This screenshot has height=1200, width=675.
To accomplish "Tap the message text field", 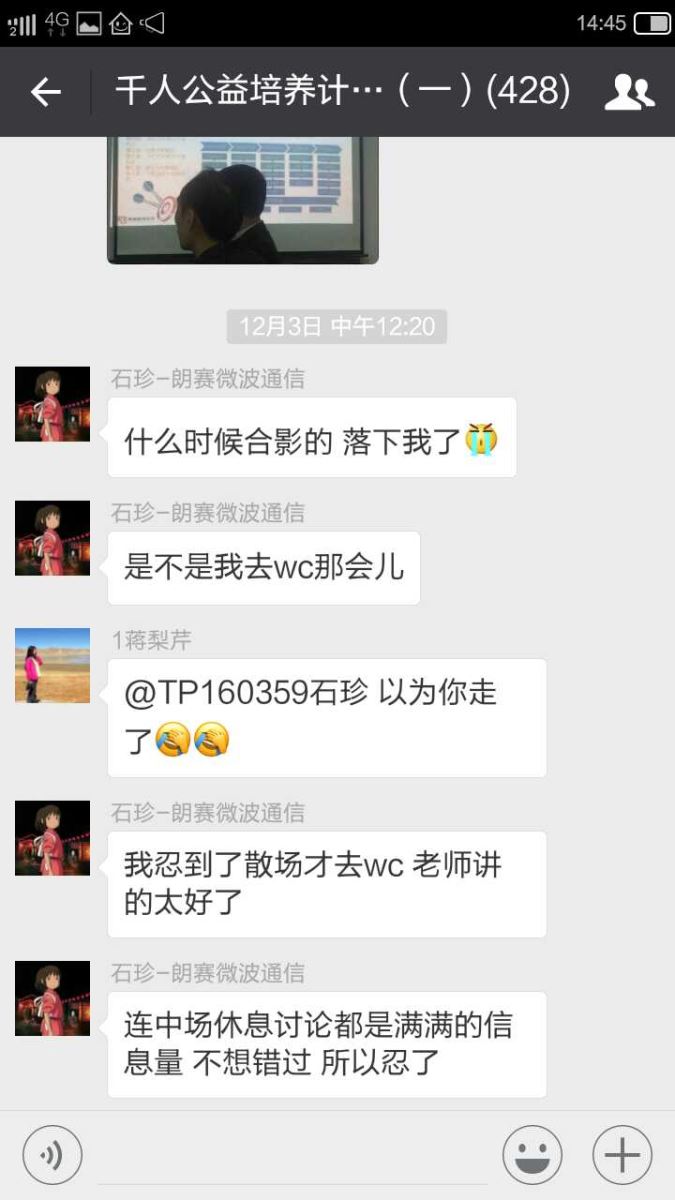I will [x=292, y=1156].
